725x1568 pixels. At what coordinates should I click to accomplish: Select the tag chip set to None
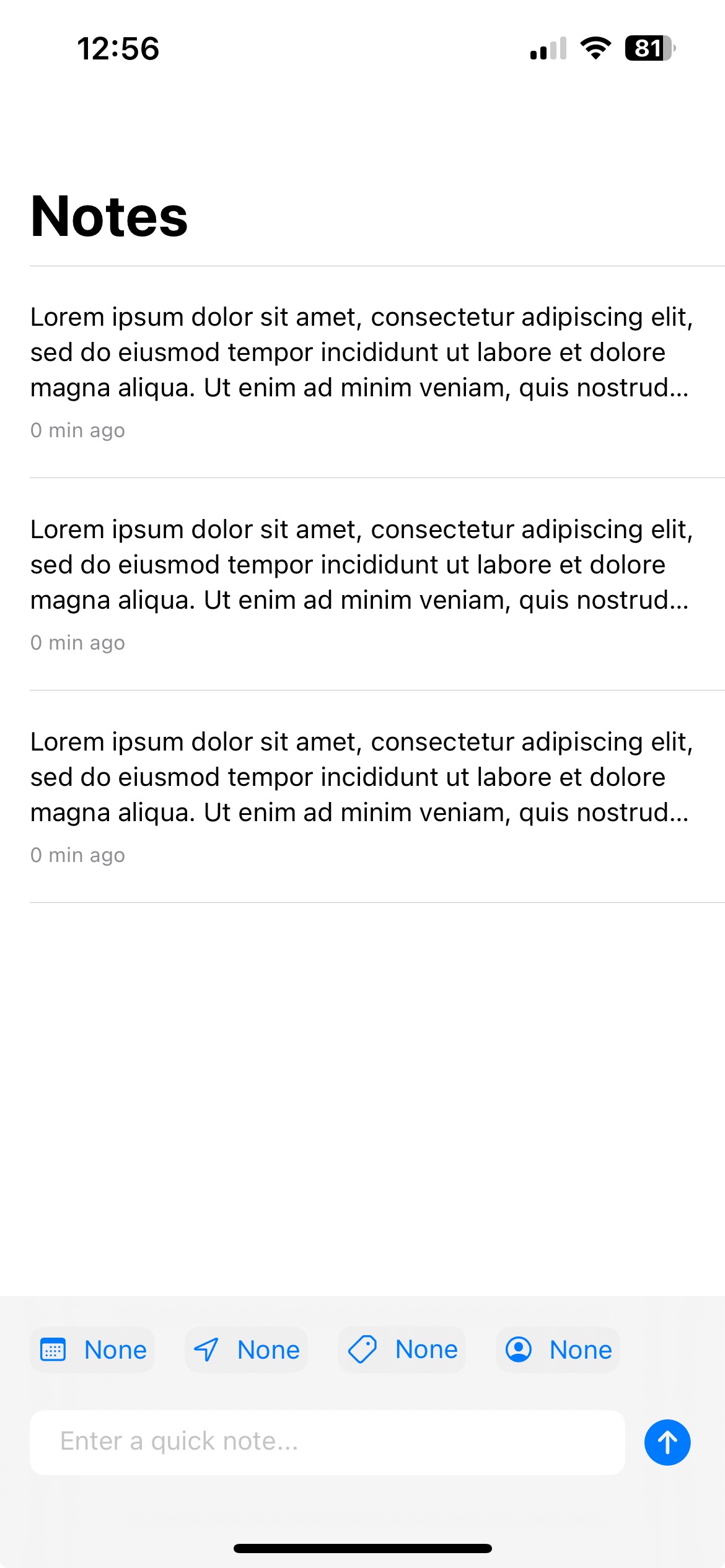[402, 1350]
